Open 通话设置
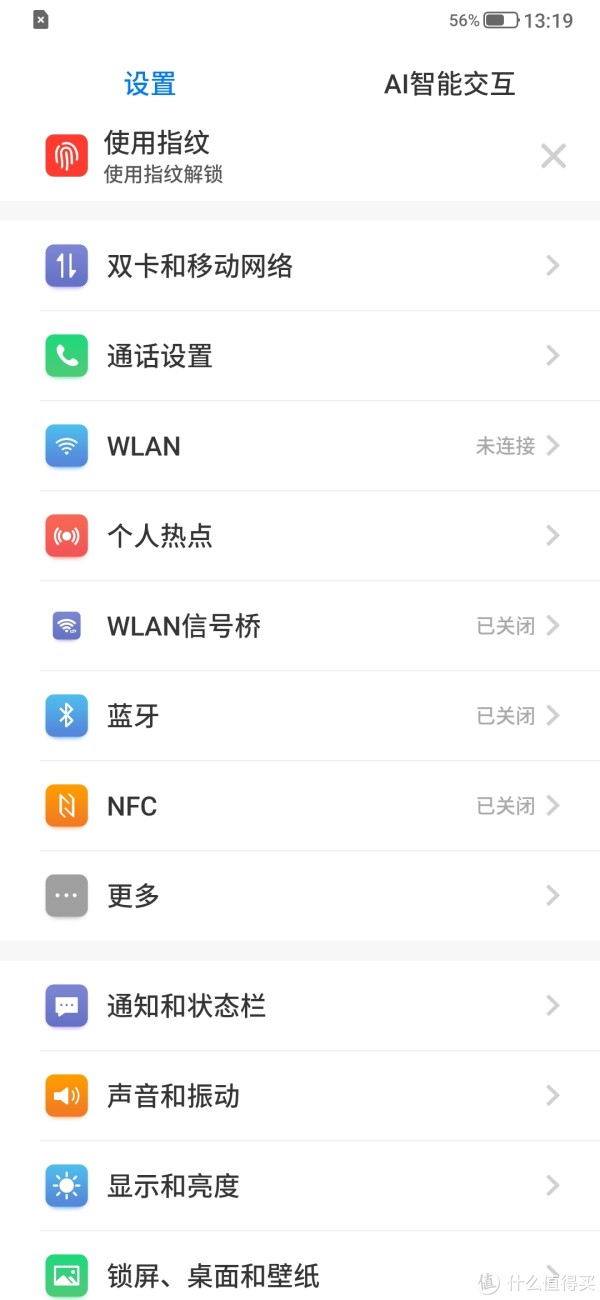 (300, 356)
